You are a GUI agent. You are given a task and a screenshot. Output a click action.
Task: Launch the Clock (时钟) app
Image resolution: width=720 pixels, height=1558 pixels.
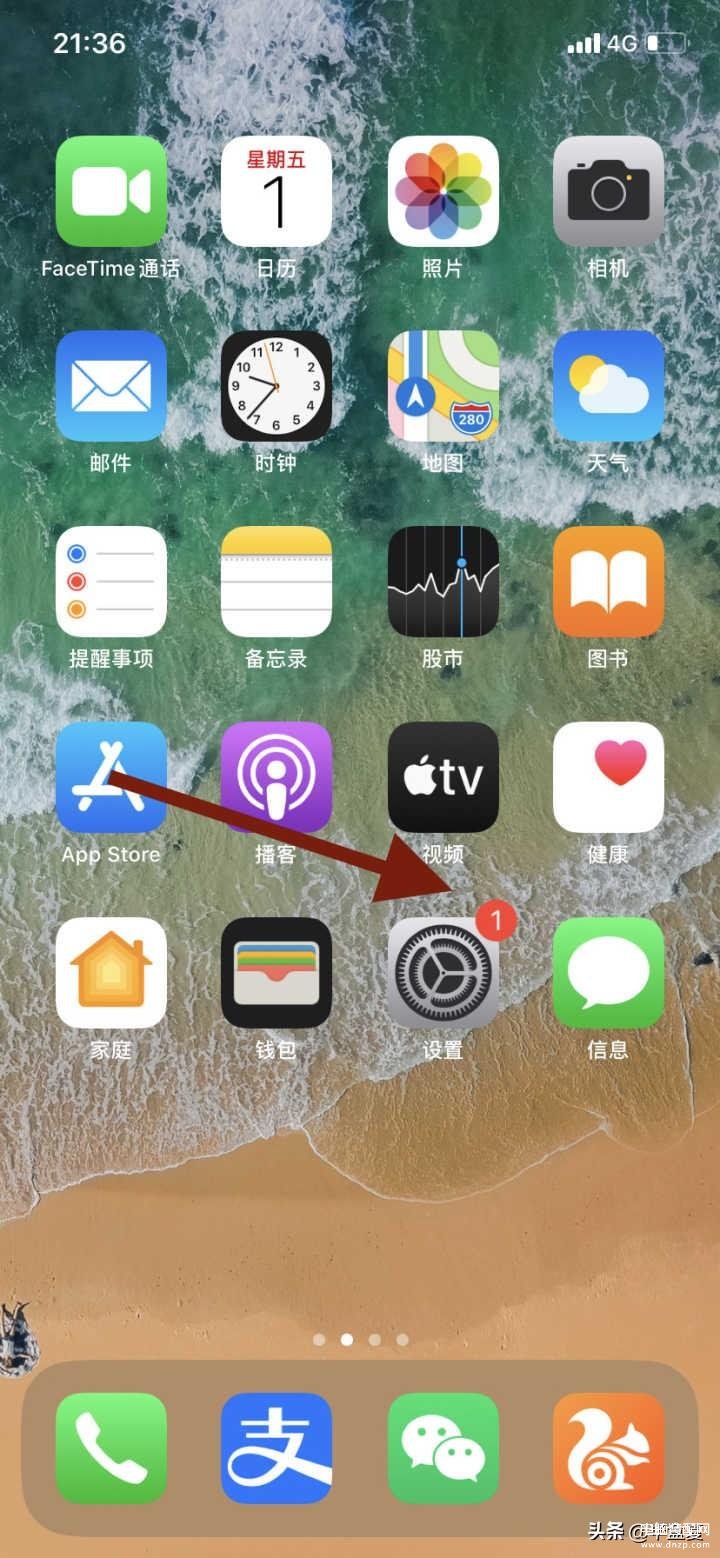(x=276, y=386)
